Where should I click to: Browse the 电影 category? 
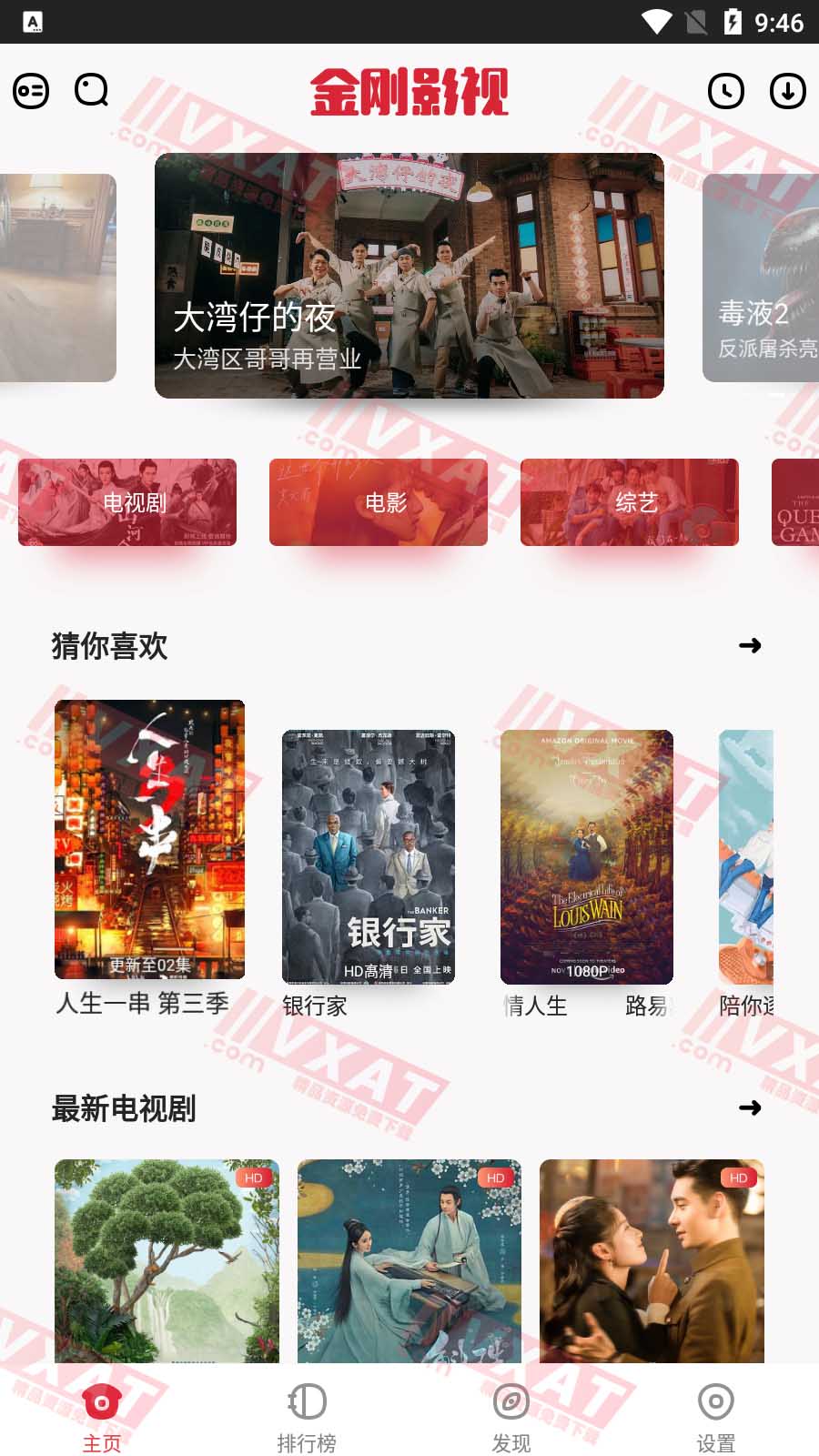click(379, 502)
